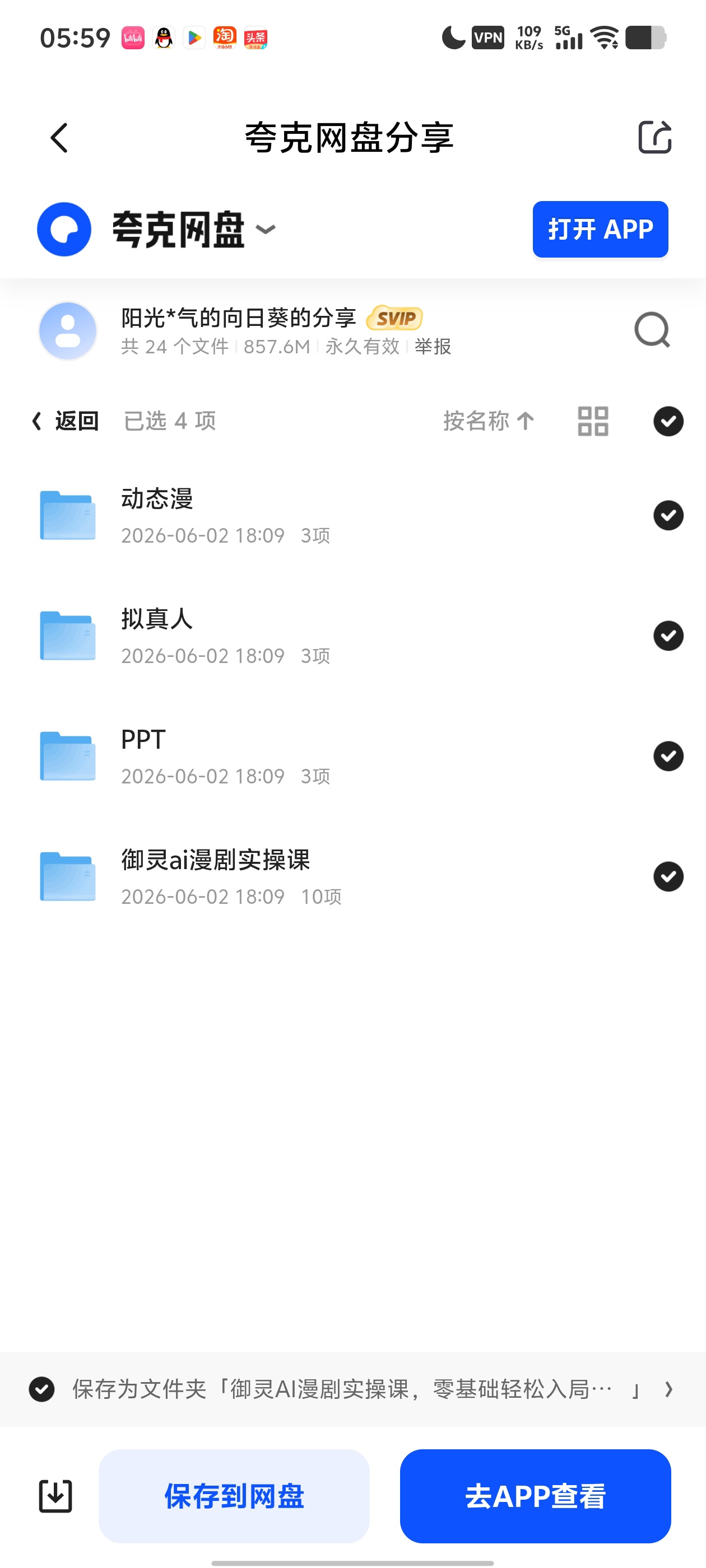Uncheck the 动态漫 folder checkbox

pyautogui.click(x=668, y=516)
